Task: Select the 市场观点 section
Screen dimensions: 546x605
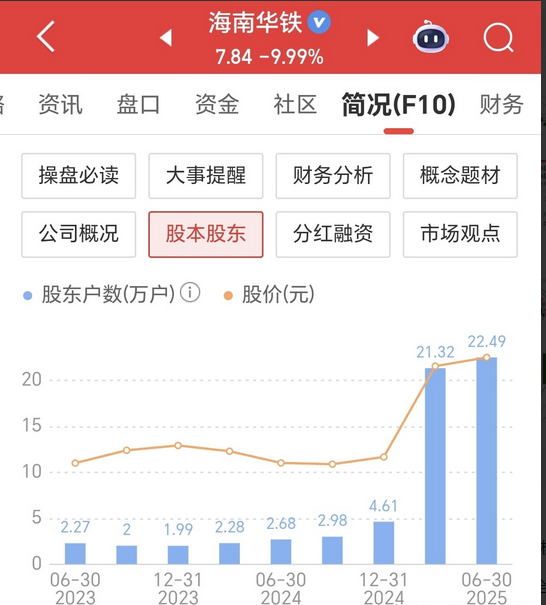Action: click(460, 234)
